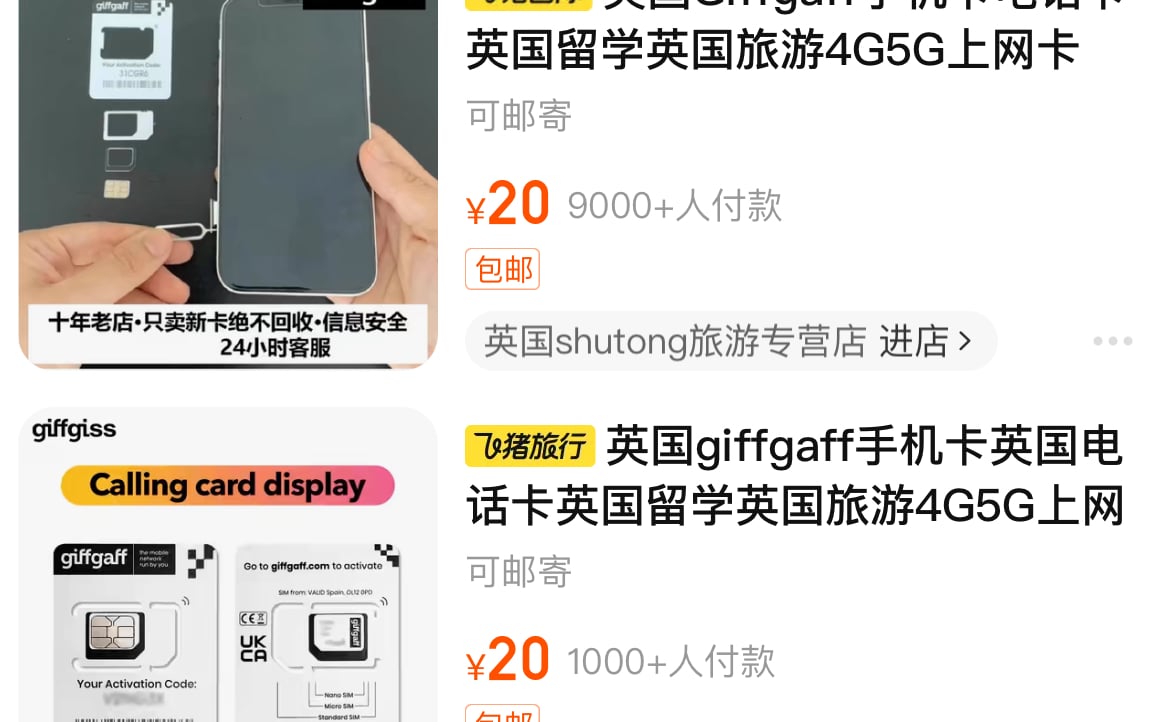
Task: Open the phone-in-hand product image
Action: [x=228, y=180]
